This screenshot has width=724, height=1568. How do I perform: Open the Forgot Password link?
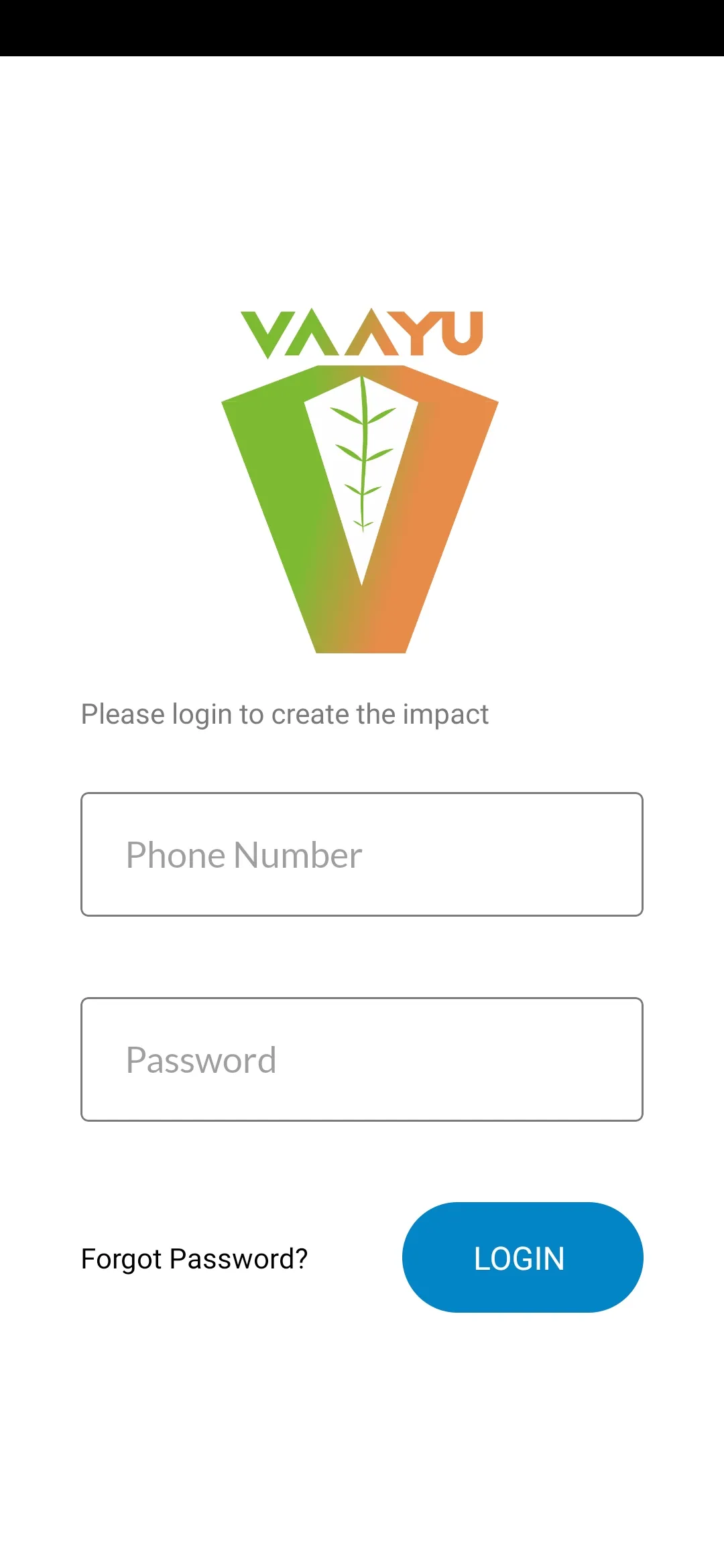click(x=194, y=1259)
